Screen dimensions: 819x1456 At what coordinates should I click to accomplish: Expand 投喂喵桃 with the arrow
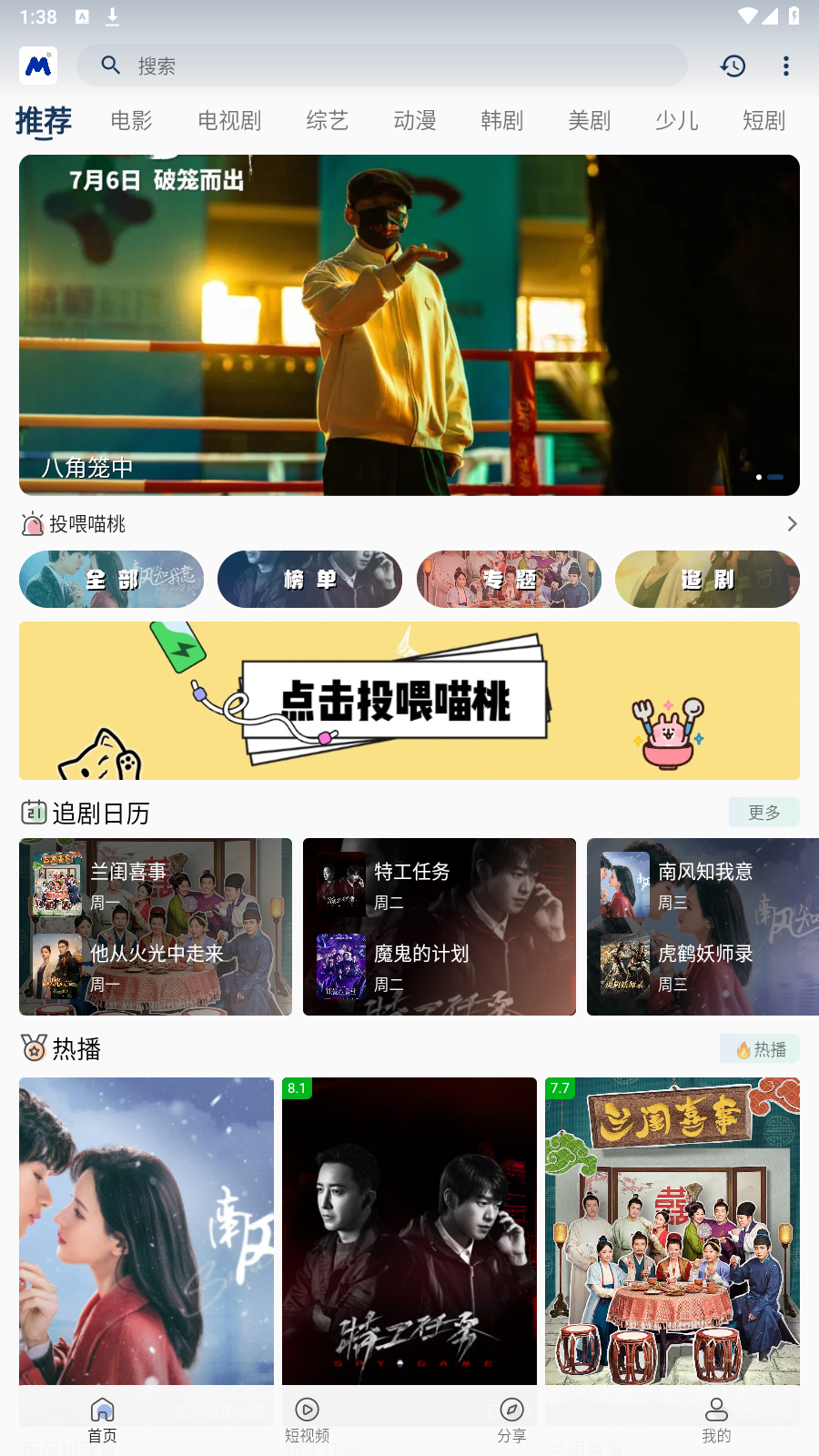click(792, 523)
